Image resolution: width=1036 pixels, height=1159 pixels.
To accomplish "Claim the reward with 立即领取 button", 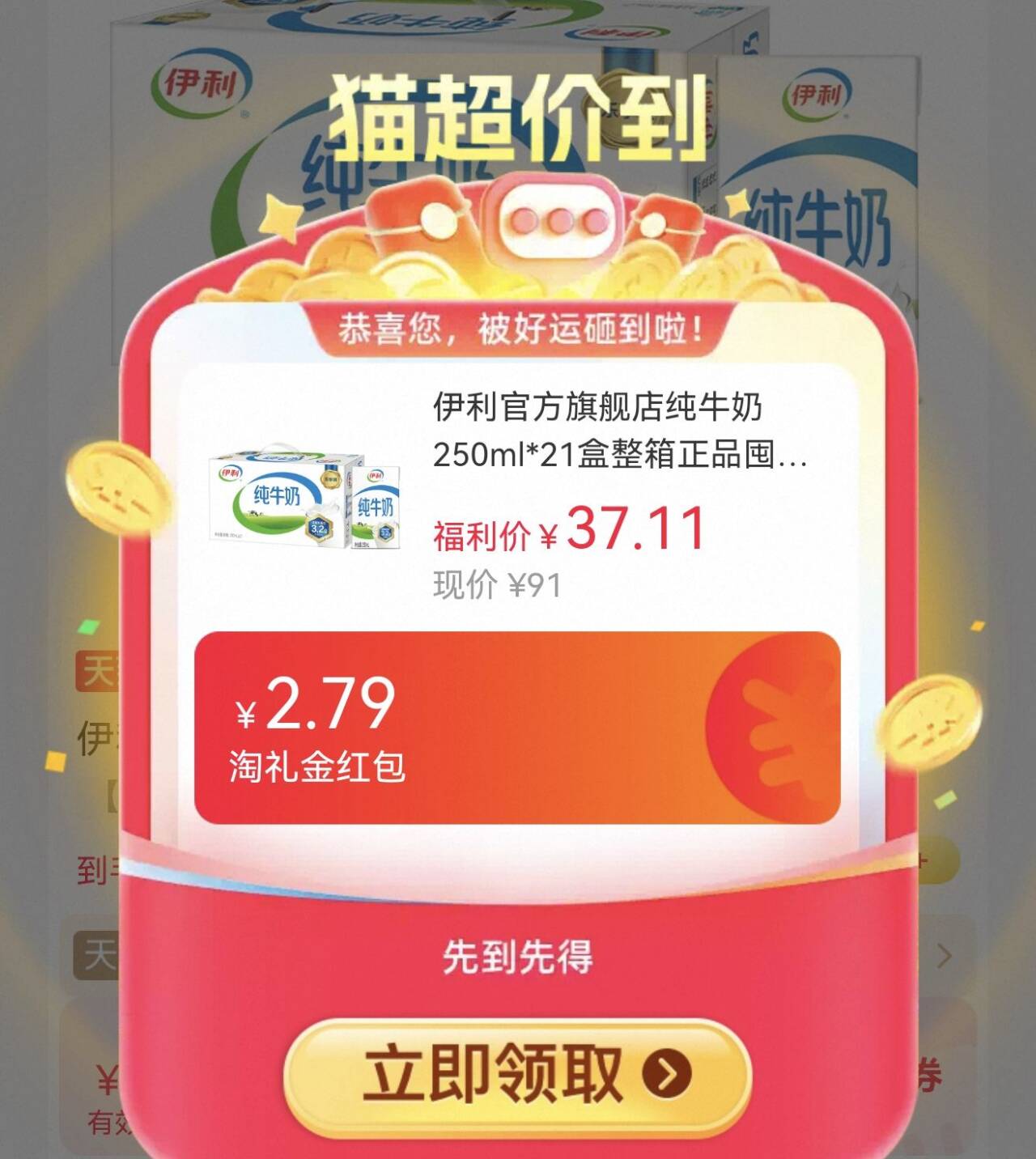I will point(517,1074).
